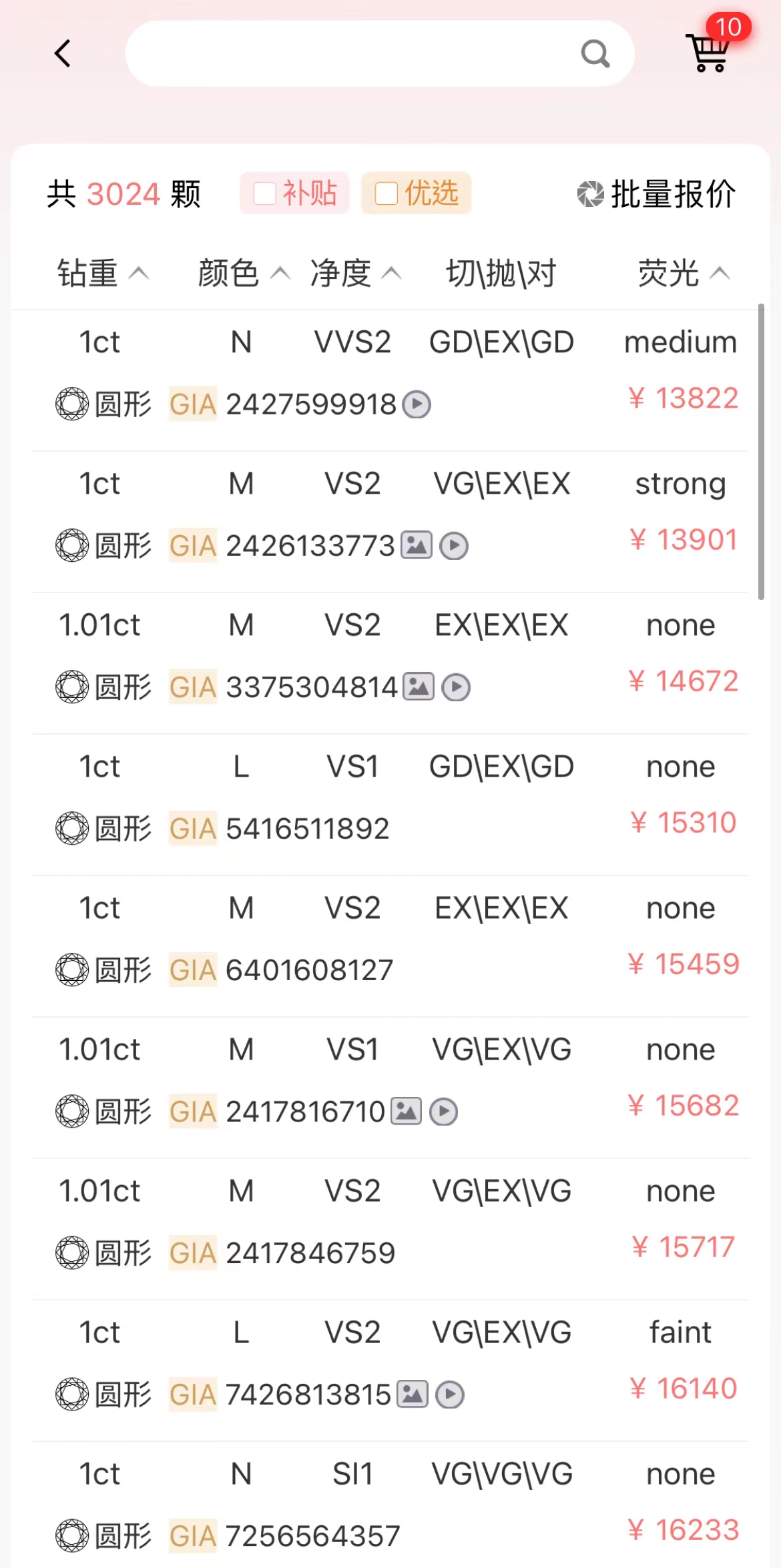Open the image preview for diamond 2426133773
Screen dimensions: 781x1568
(x=417, y=545)
